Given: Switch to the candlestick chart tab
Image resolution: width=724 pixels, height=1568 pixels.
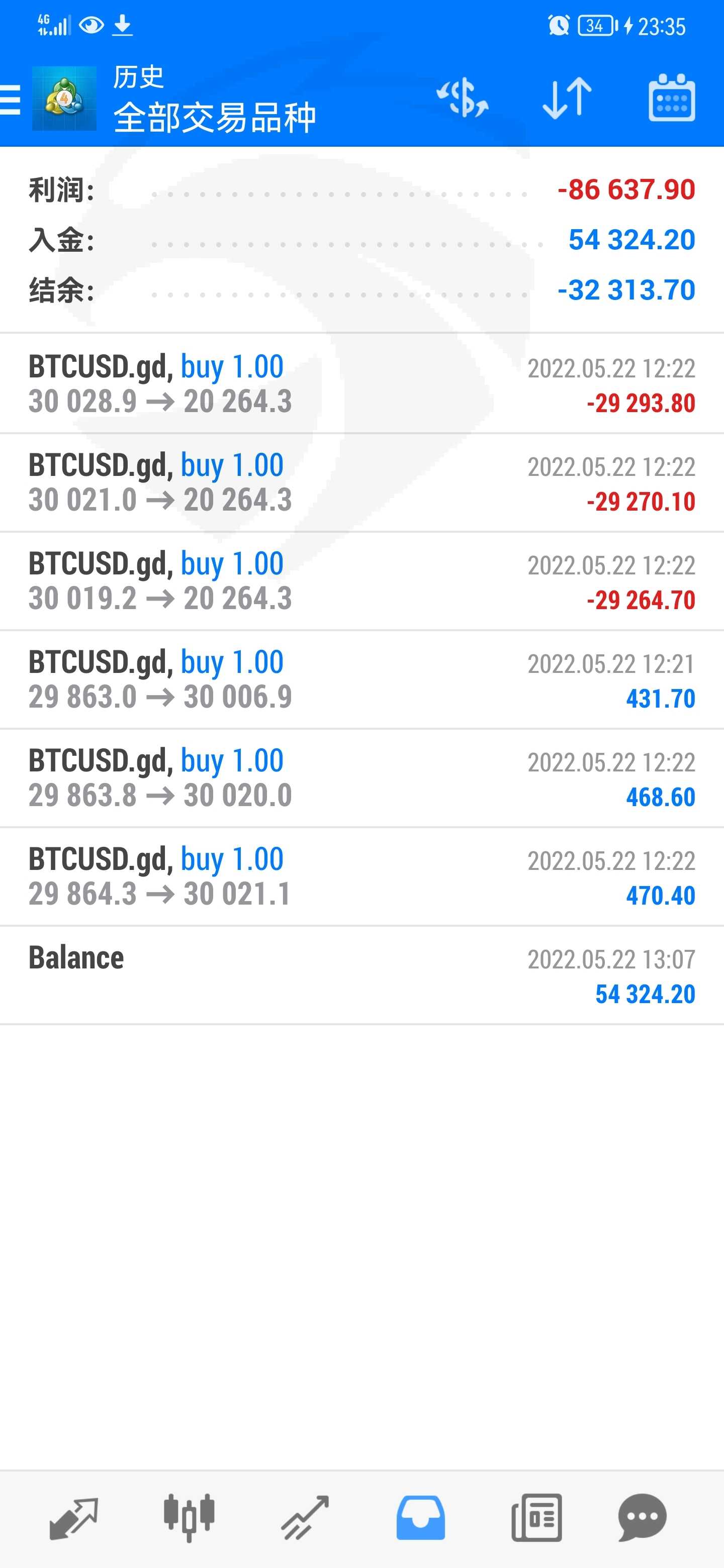Looking at the screenshot, I should (x=189, y=1518).
